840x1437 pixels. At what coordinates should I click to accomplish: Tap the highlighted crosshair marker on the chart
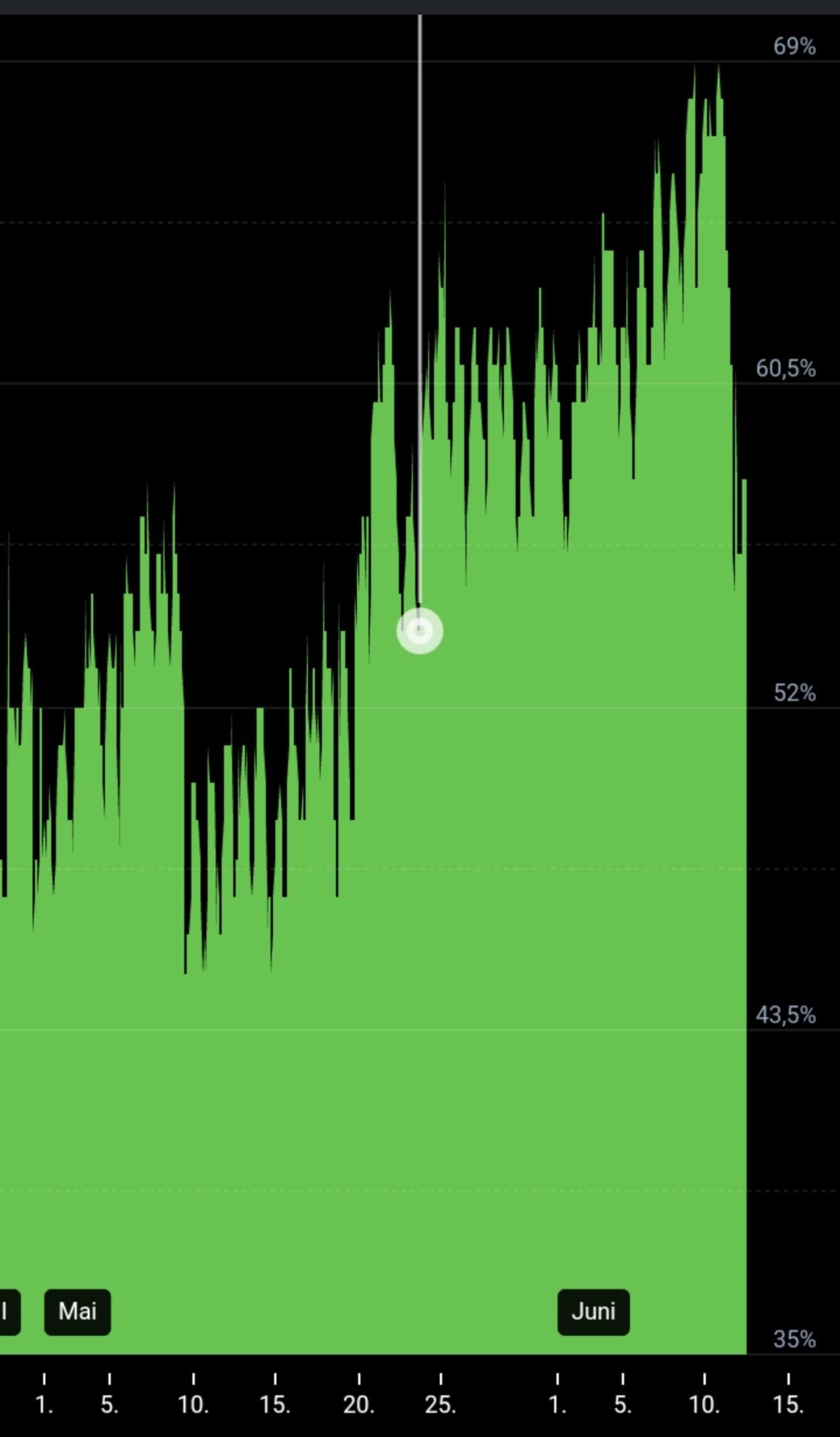tap(420, 631)
